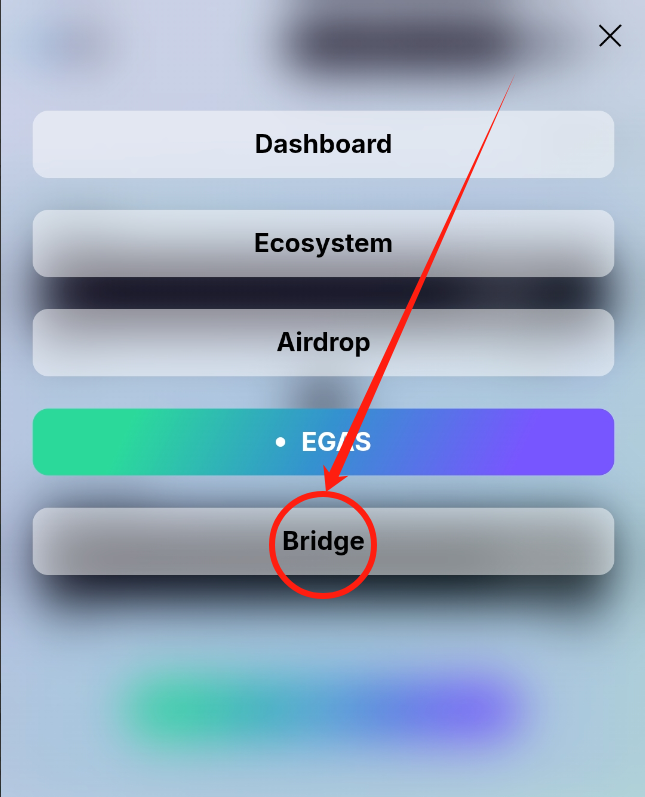The image size is (645, 797).
Task: Select the EGAS button
Action: coord(323,442)
